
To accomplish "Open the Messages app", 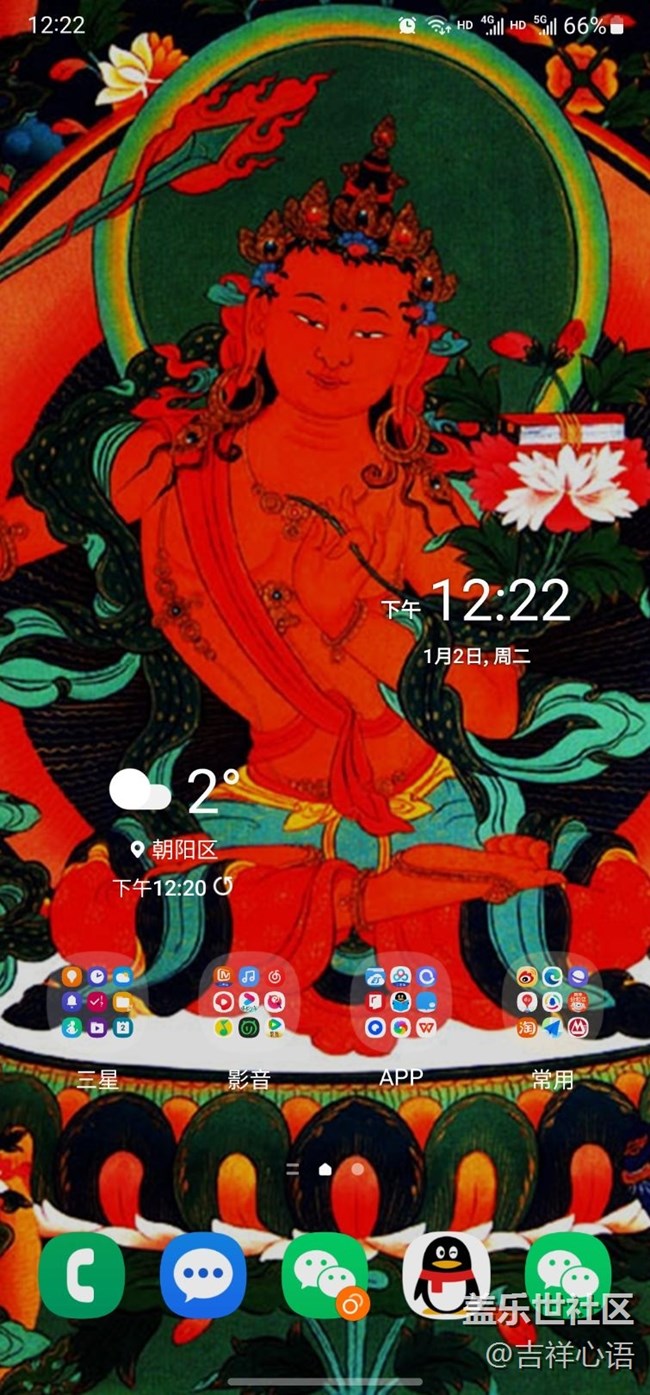I will pyautogui.click(x=203, y=1275).
